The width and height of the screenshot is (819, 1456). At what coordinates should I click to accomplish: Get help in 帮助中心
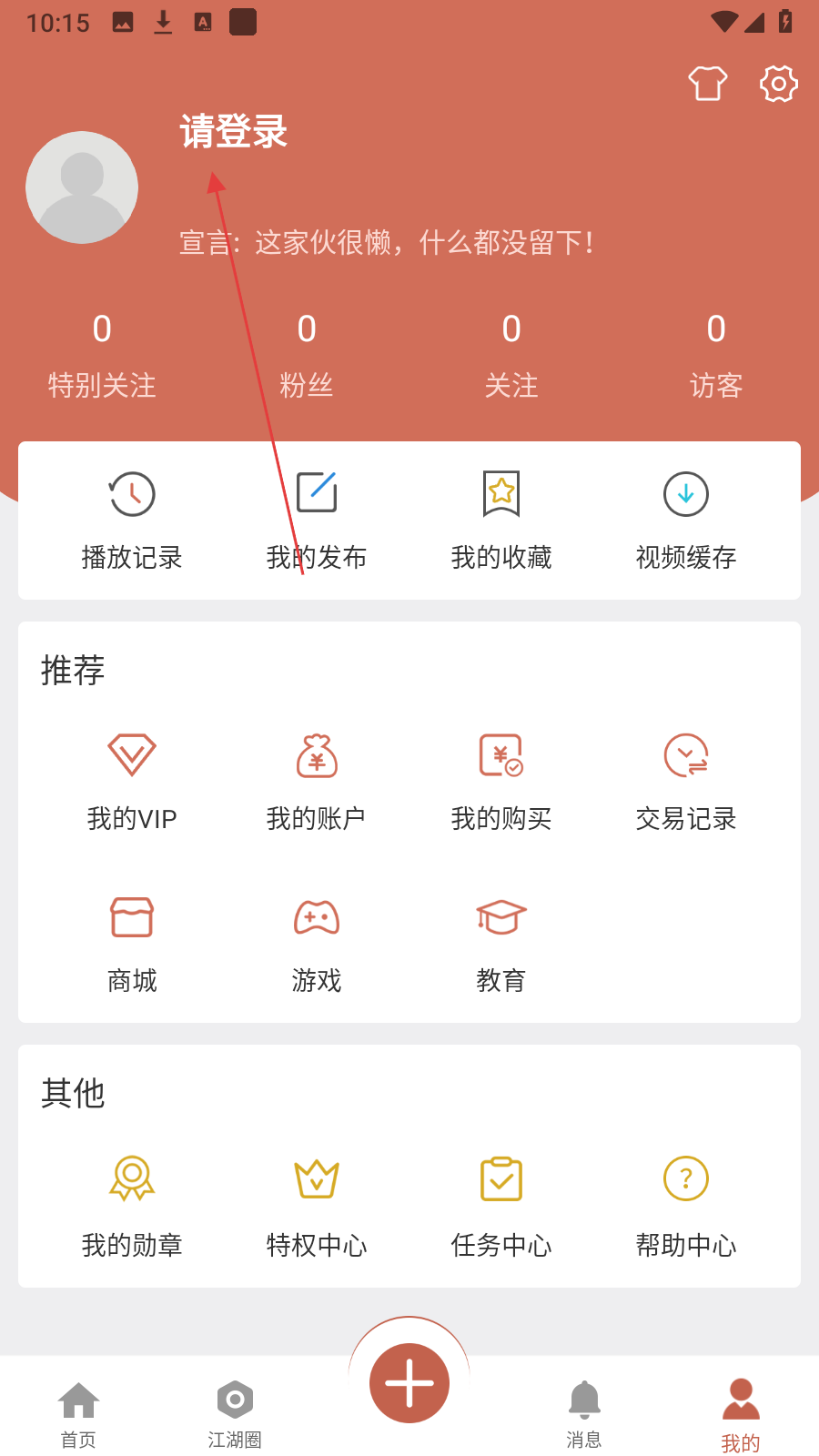click(x=686, y=1206)
